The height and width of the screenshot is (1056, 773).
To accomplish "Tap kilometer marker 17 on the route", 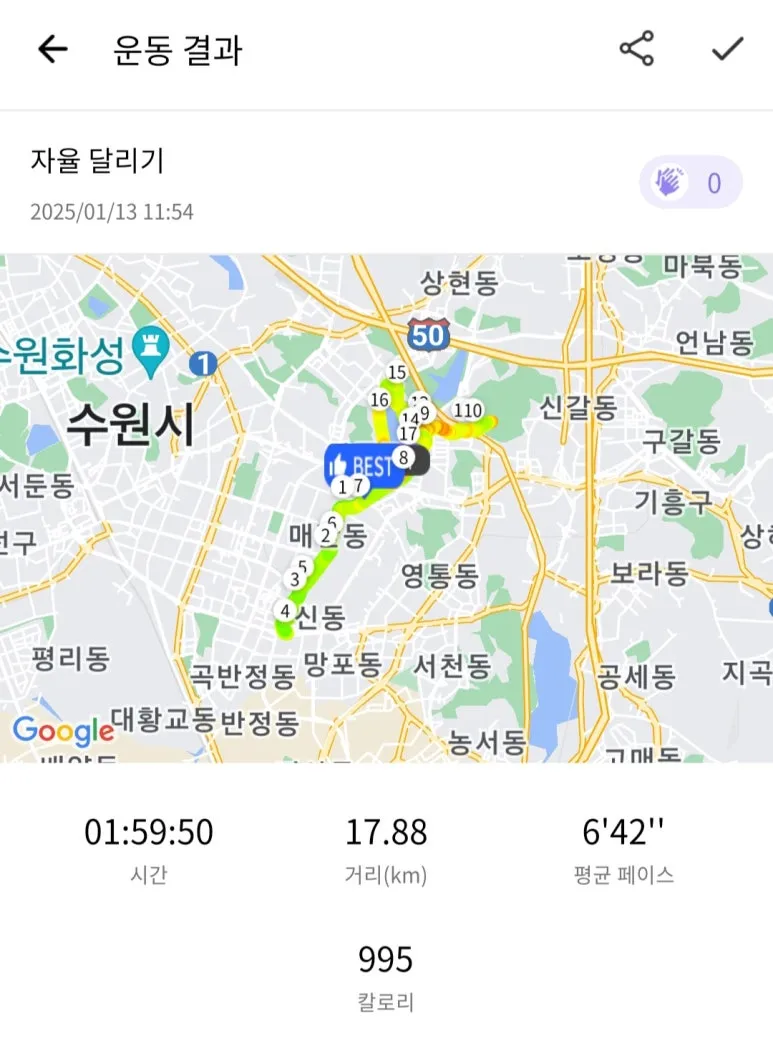I will pos(406,434).
